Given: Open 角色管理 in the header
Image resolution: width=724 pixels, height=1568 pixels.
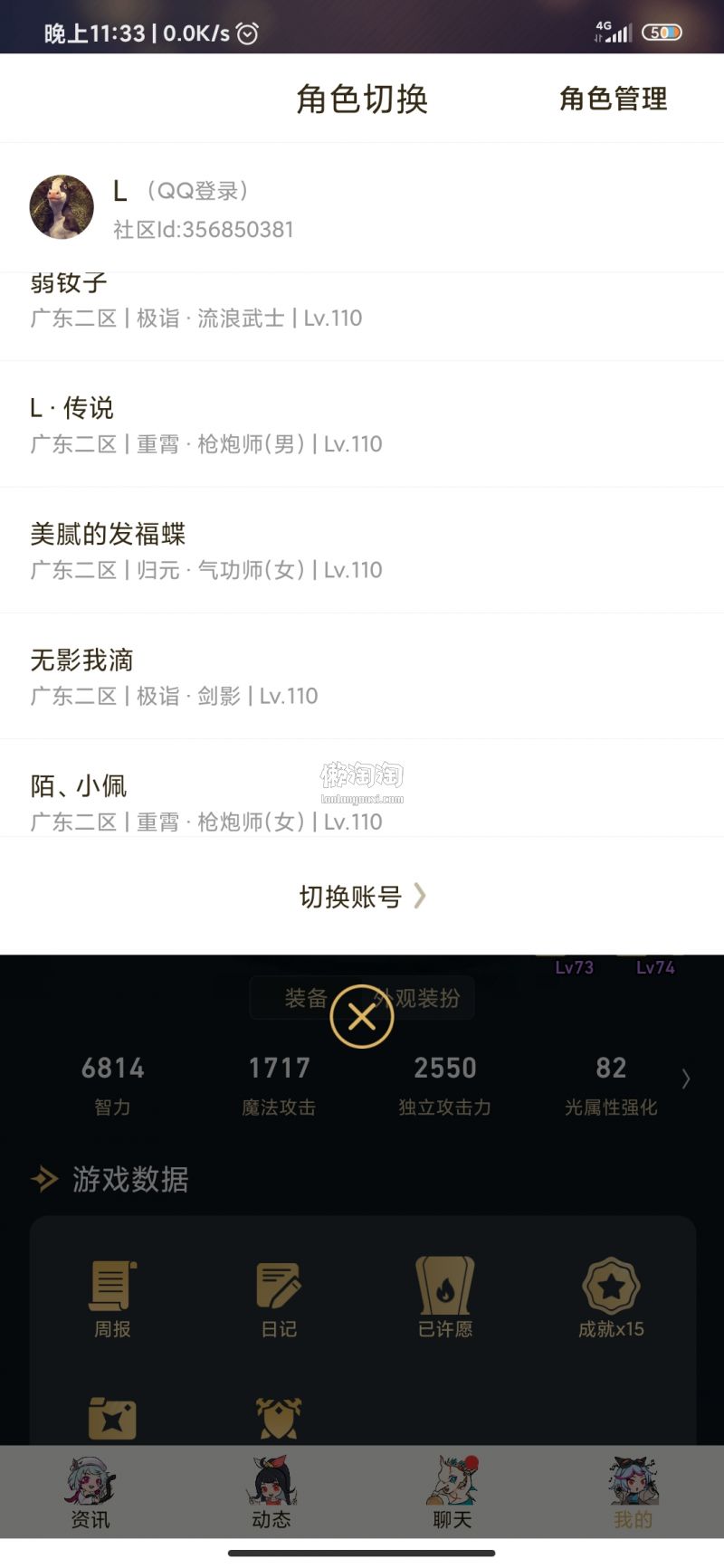Looking at the screenshot, I should pyautogui.click(x=613, y=99).
